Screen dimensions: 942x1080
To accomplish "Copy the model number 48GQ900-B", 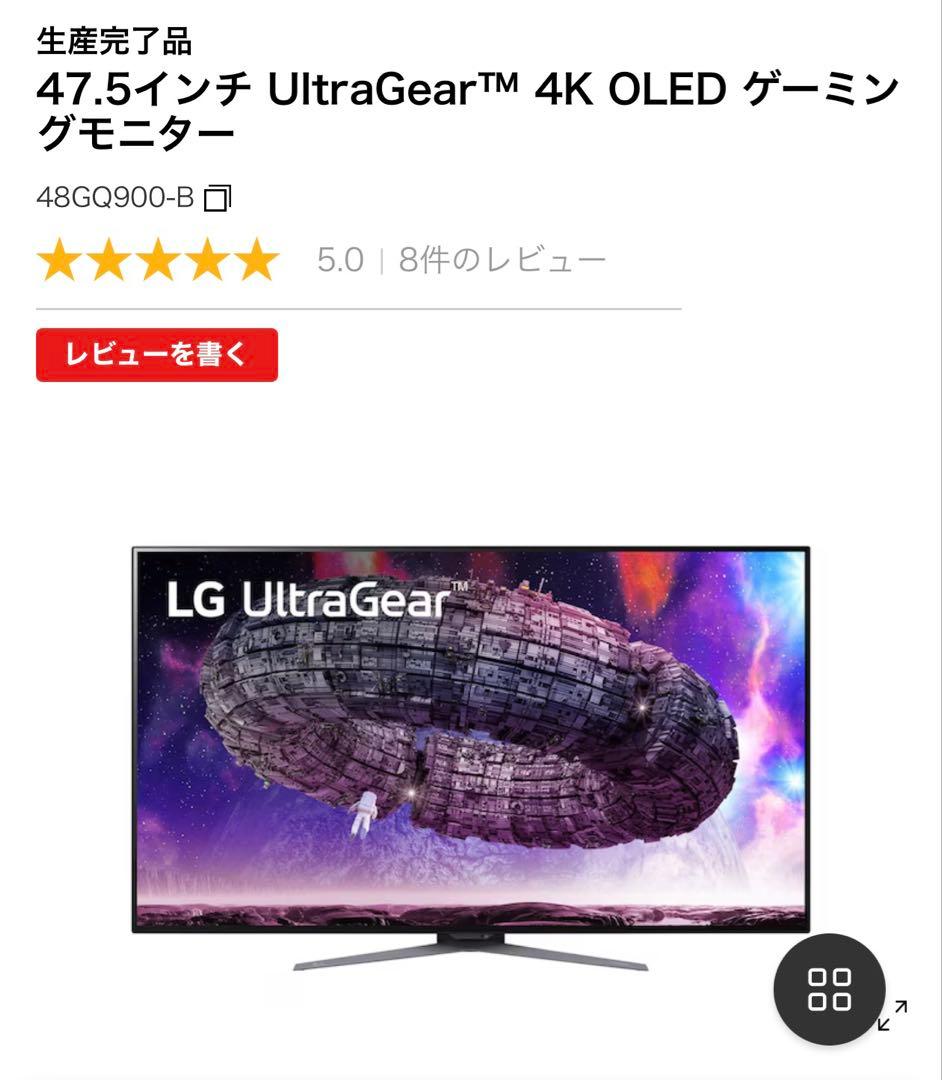I will (x=217, y=199).
